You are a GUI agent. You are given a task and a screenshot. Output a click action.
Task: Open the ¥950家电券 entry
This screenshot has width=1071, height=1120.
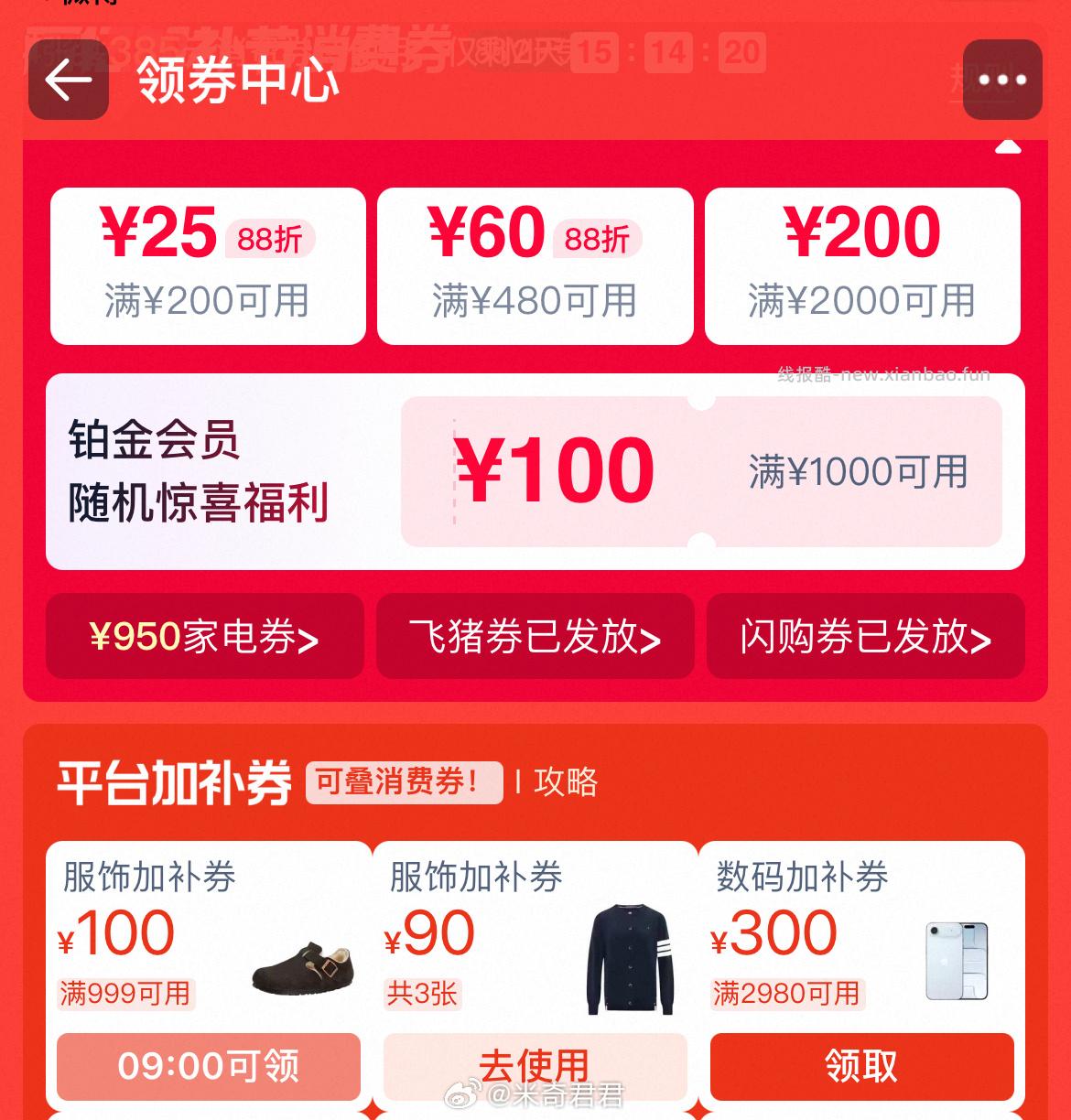click(x=205, y=636)
